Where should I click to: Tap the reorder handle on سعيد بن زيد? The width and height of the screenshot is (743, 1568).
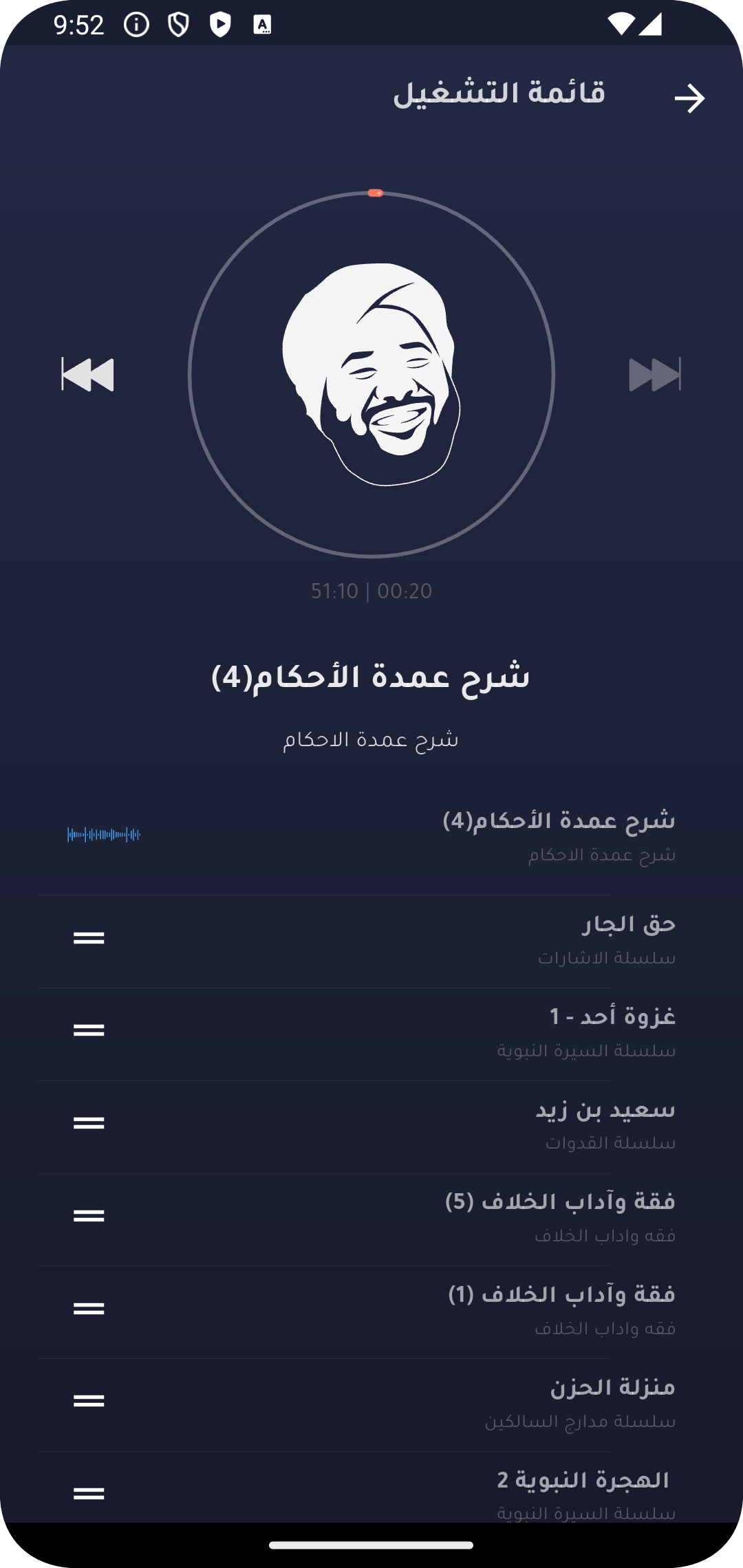point(89,1123)
